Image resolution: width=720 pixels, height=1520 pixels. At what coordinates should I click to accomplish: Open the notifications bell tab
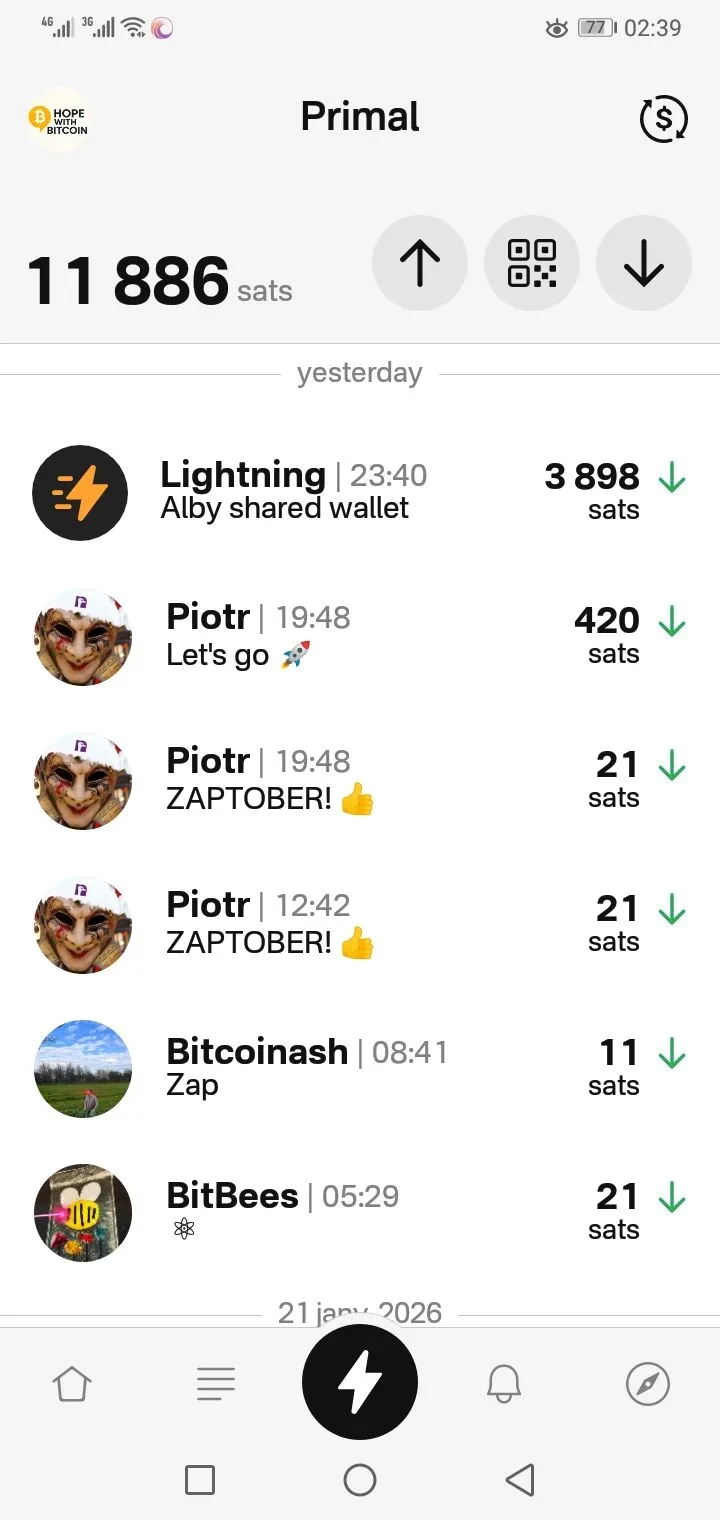click(504, 1384)
